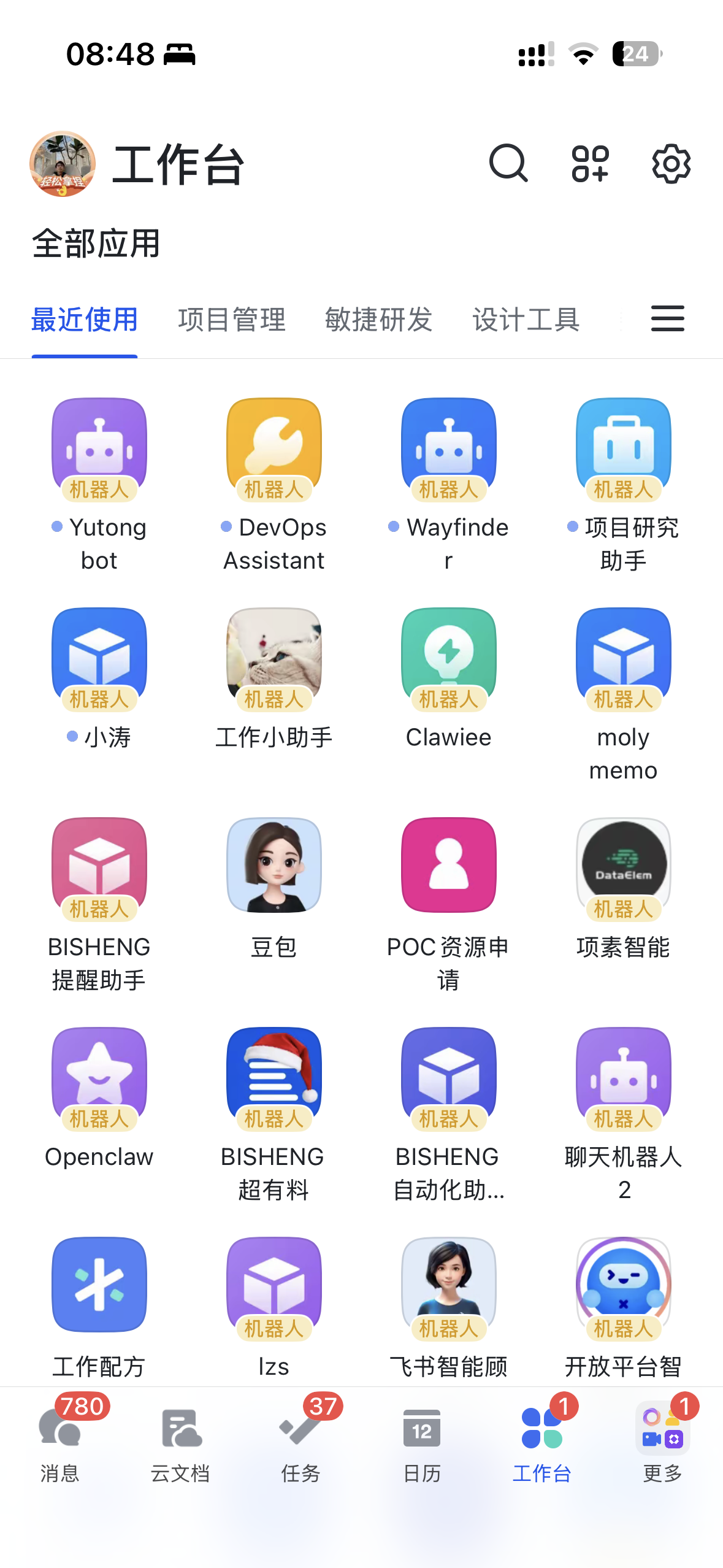Tap the profile avatar
The height and width of the screenshot is (1568, 723).
coord(63,164)
